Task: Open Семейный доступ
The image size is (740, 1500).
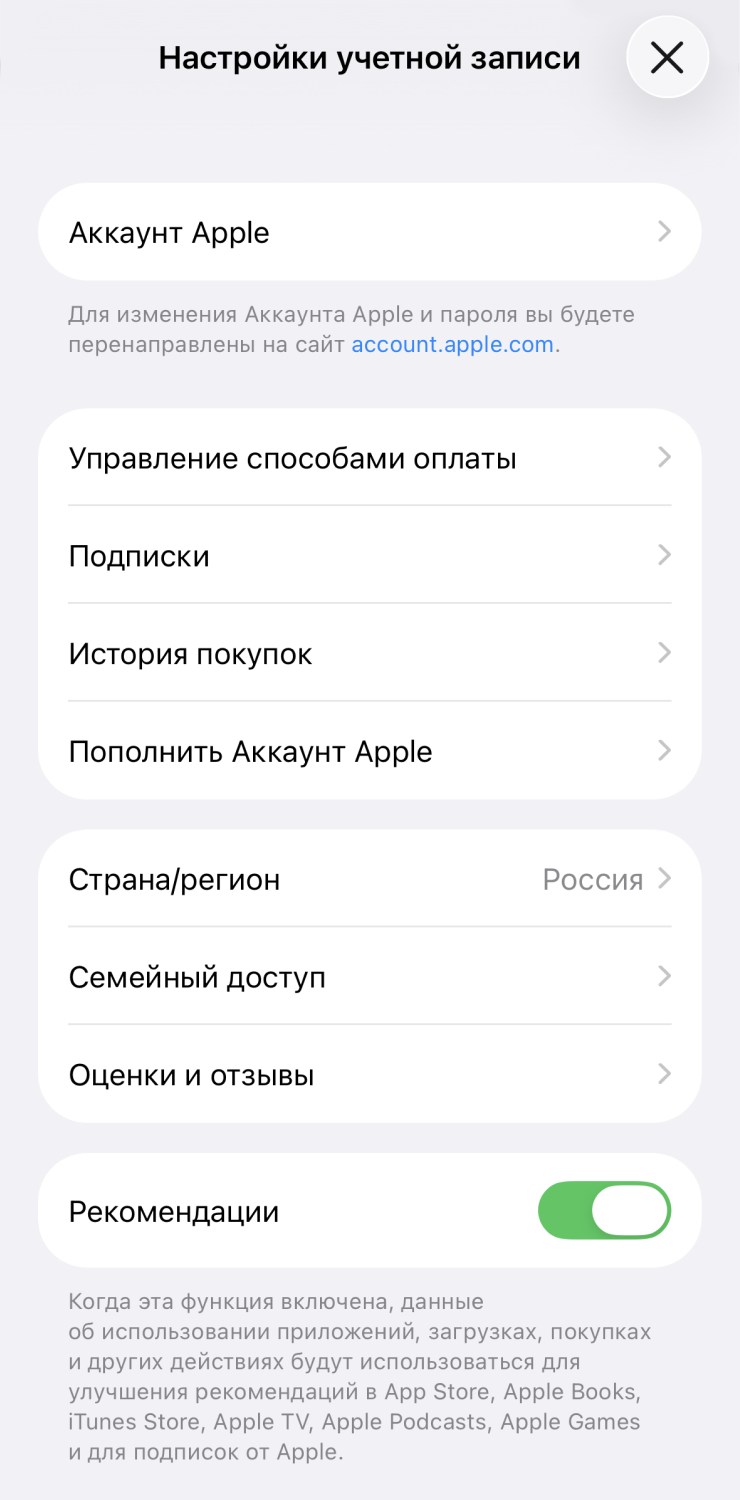Action: [369, 977]
